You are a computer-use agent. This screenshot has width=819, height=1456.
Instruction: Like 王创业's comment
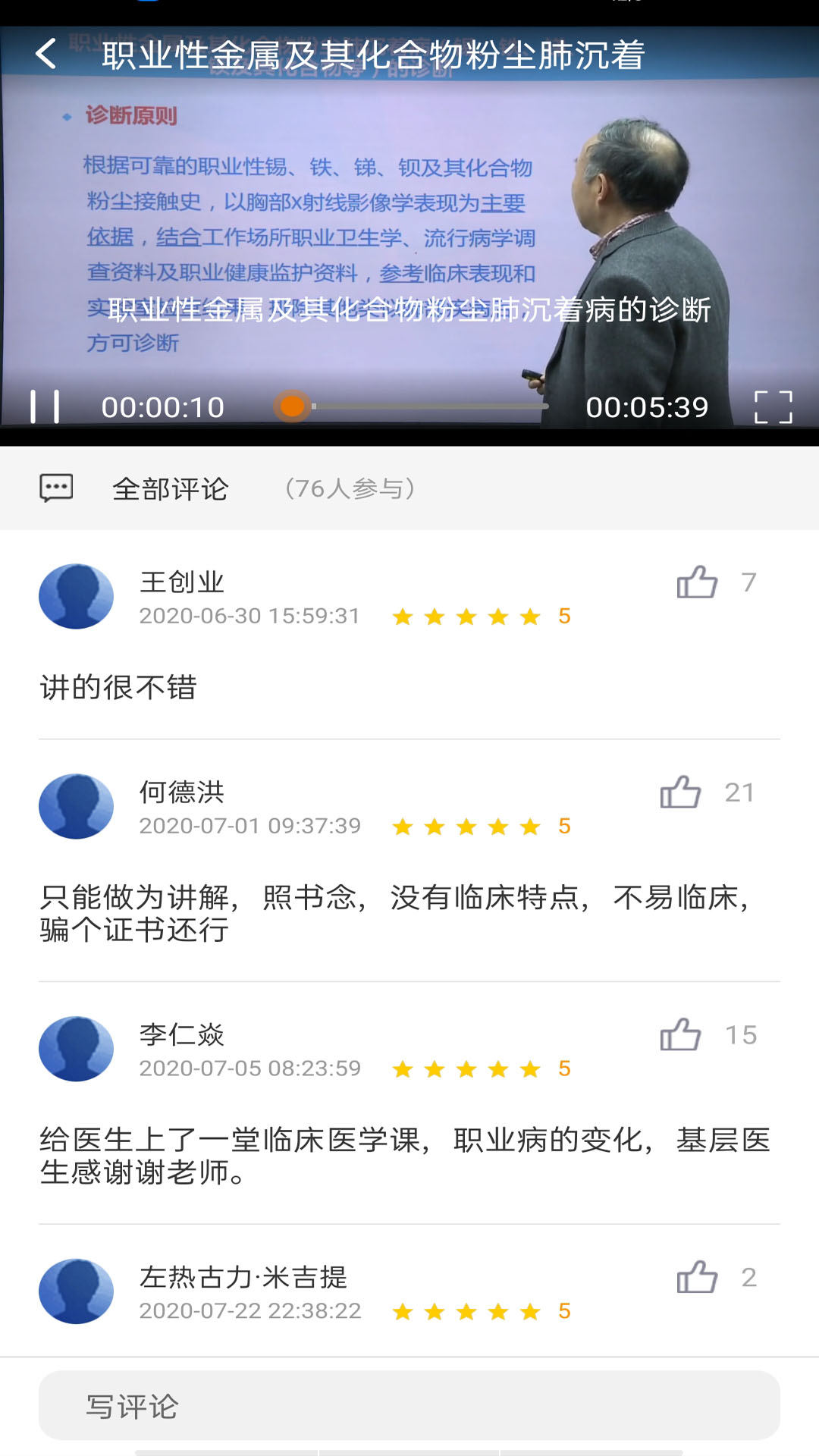click(697, 582)
